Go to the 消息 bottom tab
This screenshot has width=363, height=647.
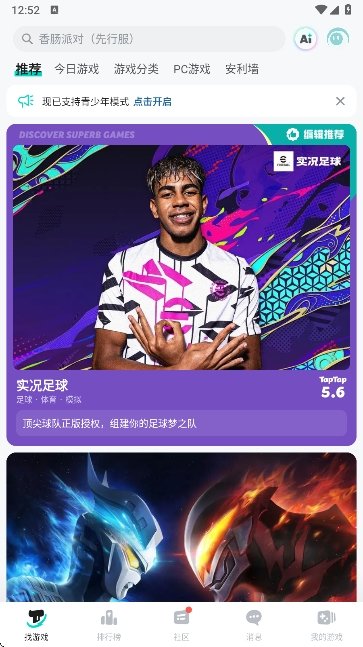tap(254, 625)
